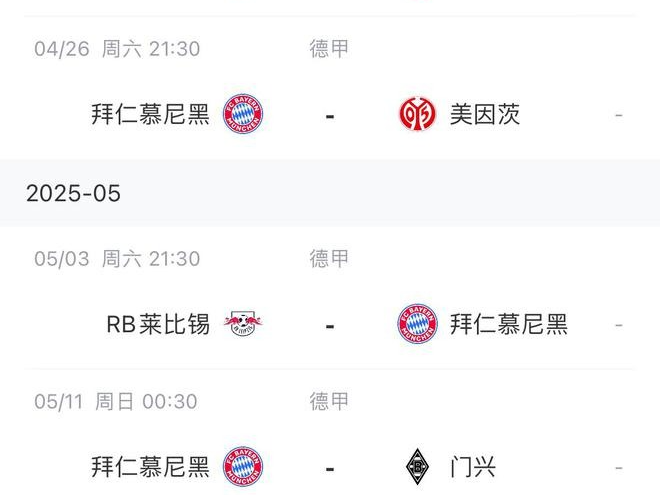
Task: Open the 拜仁慕尼黑 vs 门兴 match
Action: (x=330, y=466)
